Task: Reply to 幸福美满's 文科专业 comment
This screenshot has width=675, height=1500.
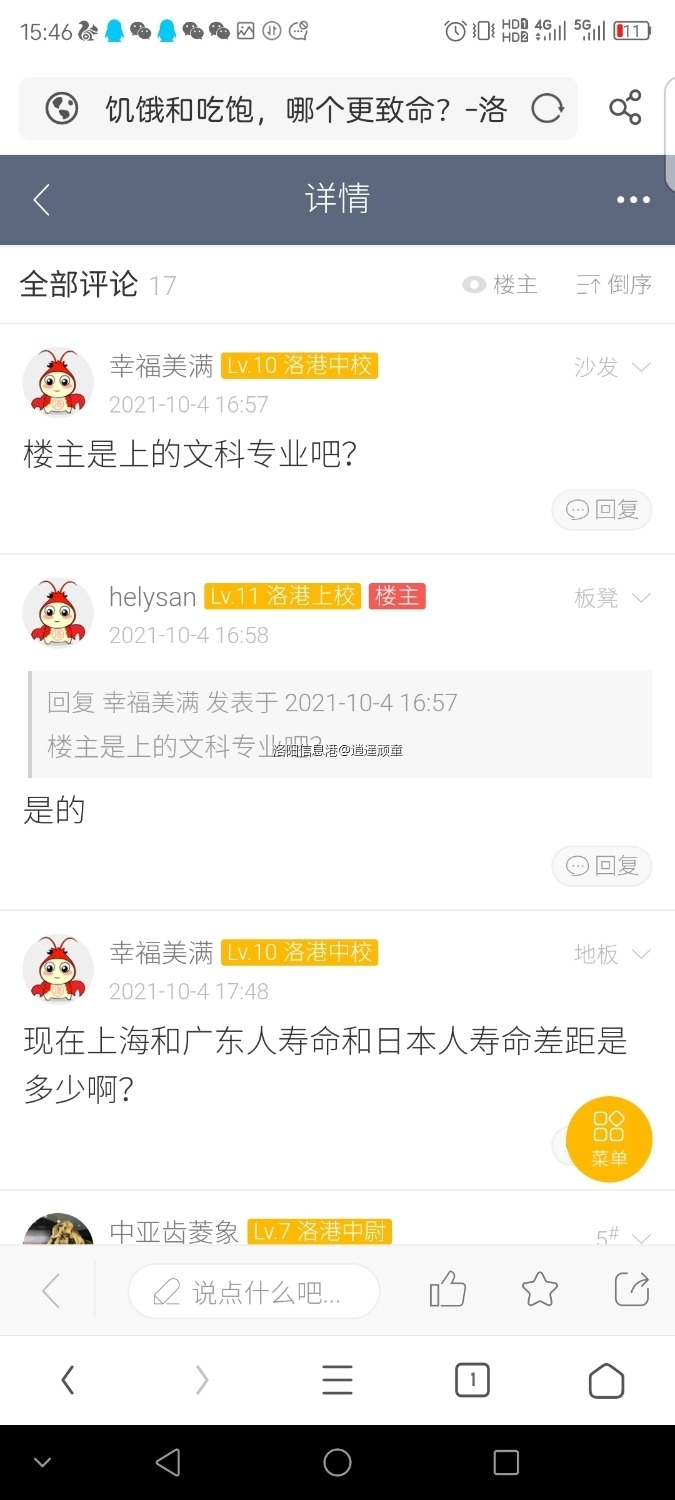Action: [x=602, y=510]
